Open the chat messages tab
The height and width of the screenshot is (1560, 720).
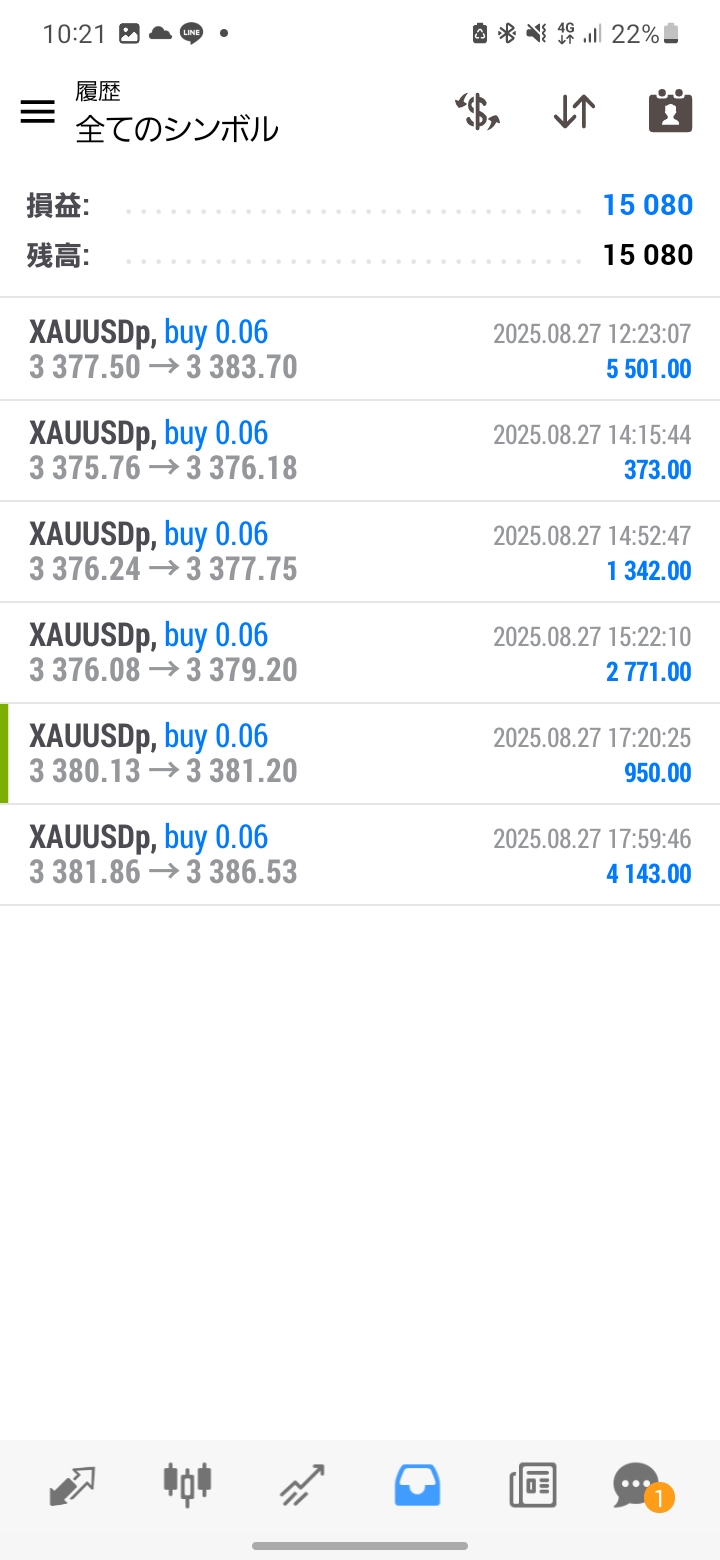tap(637, 1485)
